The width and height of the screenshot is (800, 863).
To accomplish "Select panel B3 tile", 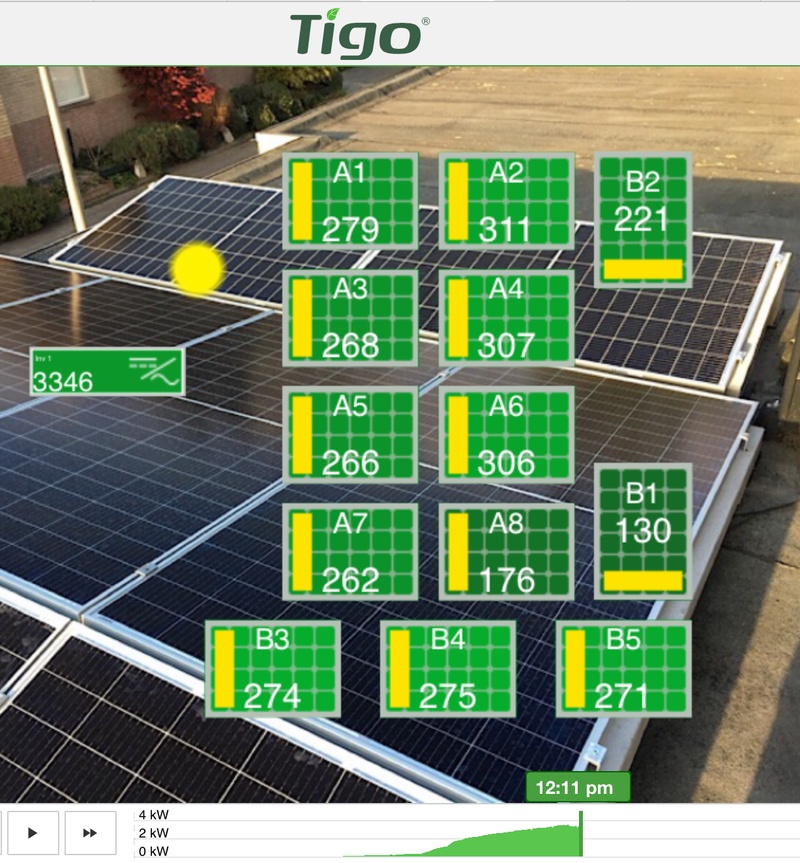I will click(x=273, y=669).
